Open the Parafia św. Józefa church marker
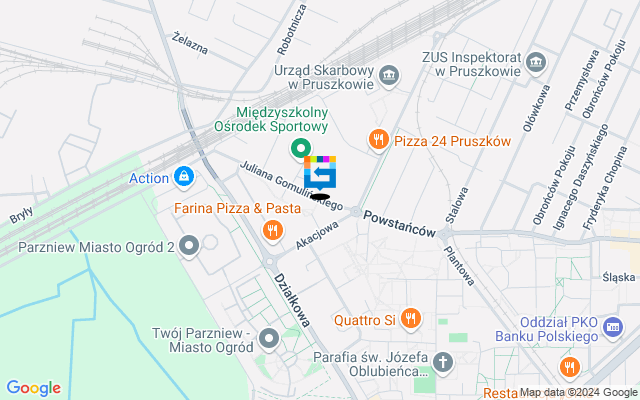640x400 pixels. (x=443, y=361)
